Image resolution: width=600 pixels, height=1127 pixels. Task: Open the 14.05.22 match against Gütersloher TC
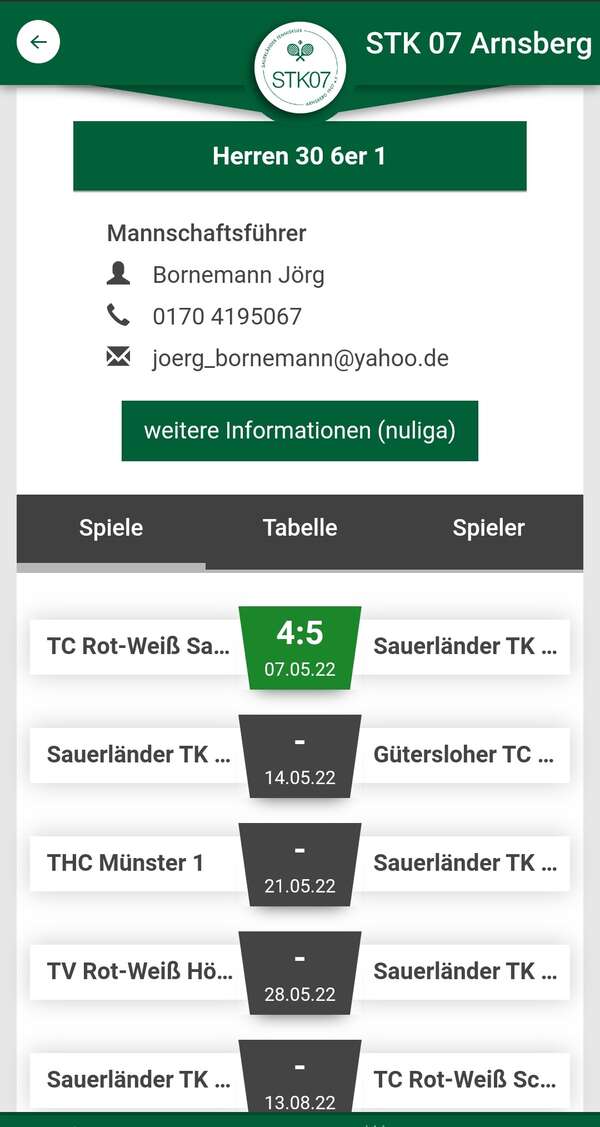point(300,755)
